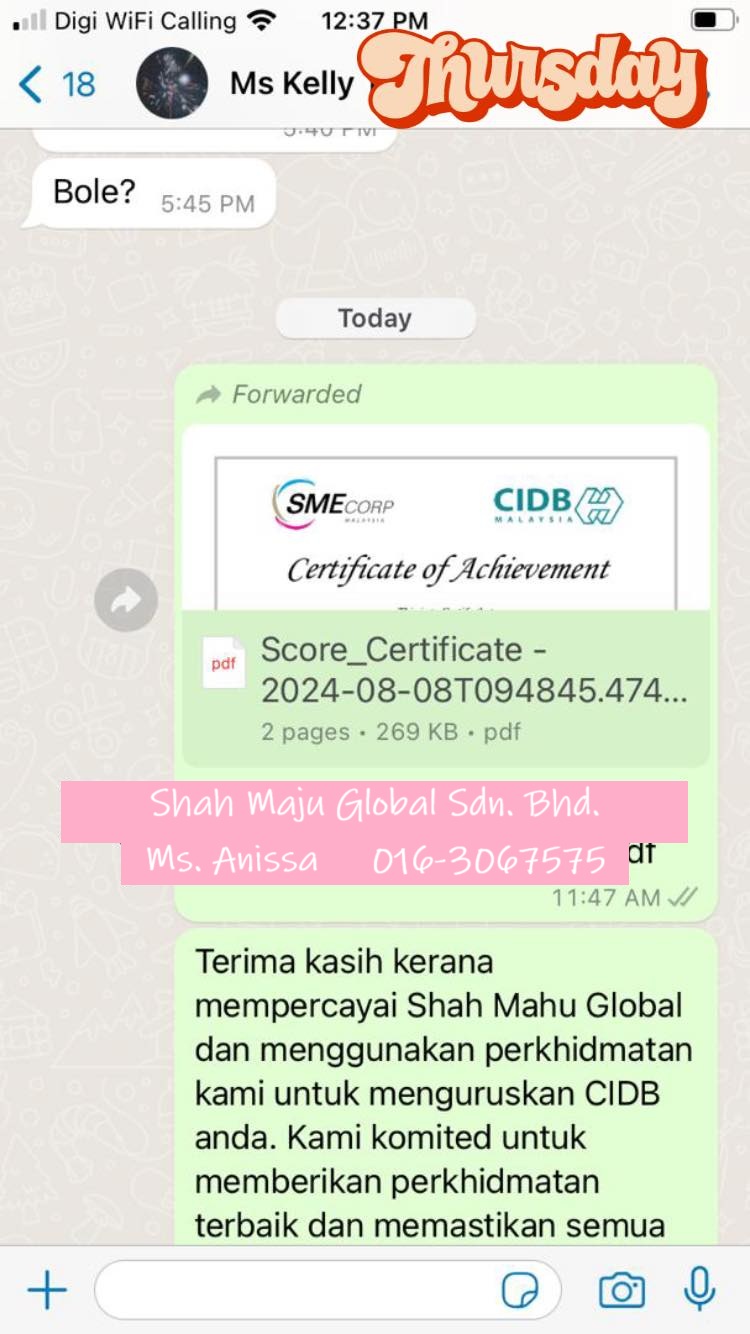Viewport: 750px width, 1334px height.
Task: Open the Score_Certificate PDF attachment
Action: pyautogui.click(x=446, y=670)
